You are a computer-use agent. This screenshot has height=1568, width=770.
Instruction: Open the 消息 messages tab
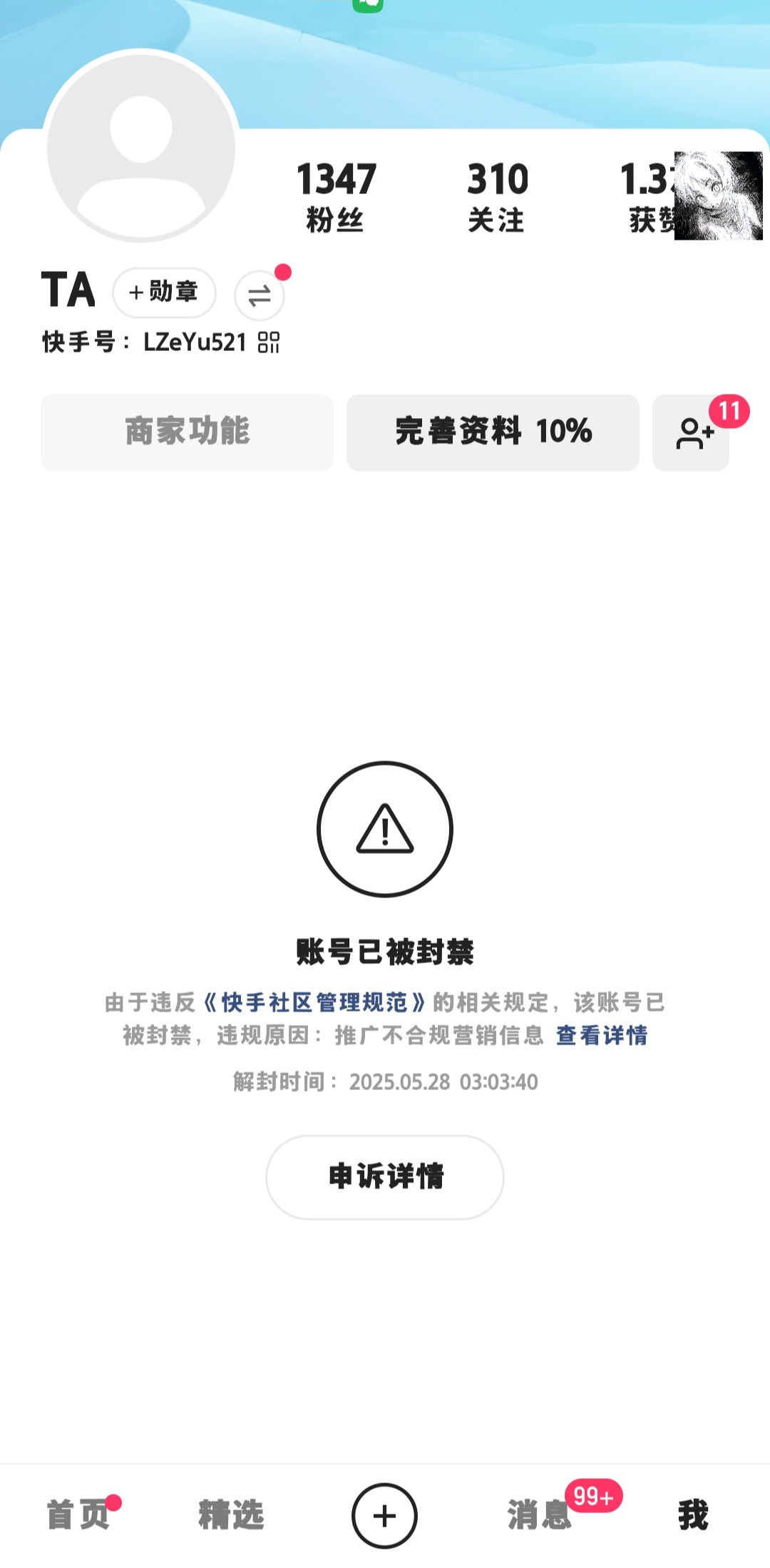[x=540, y=1515]
